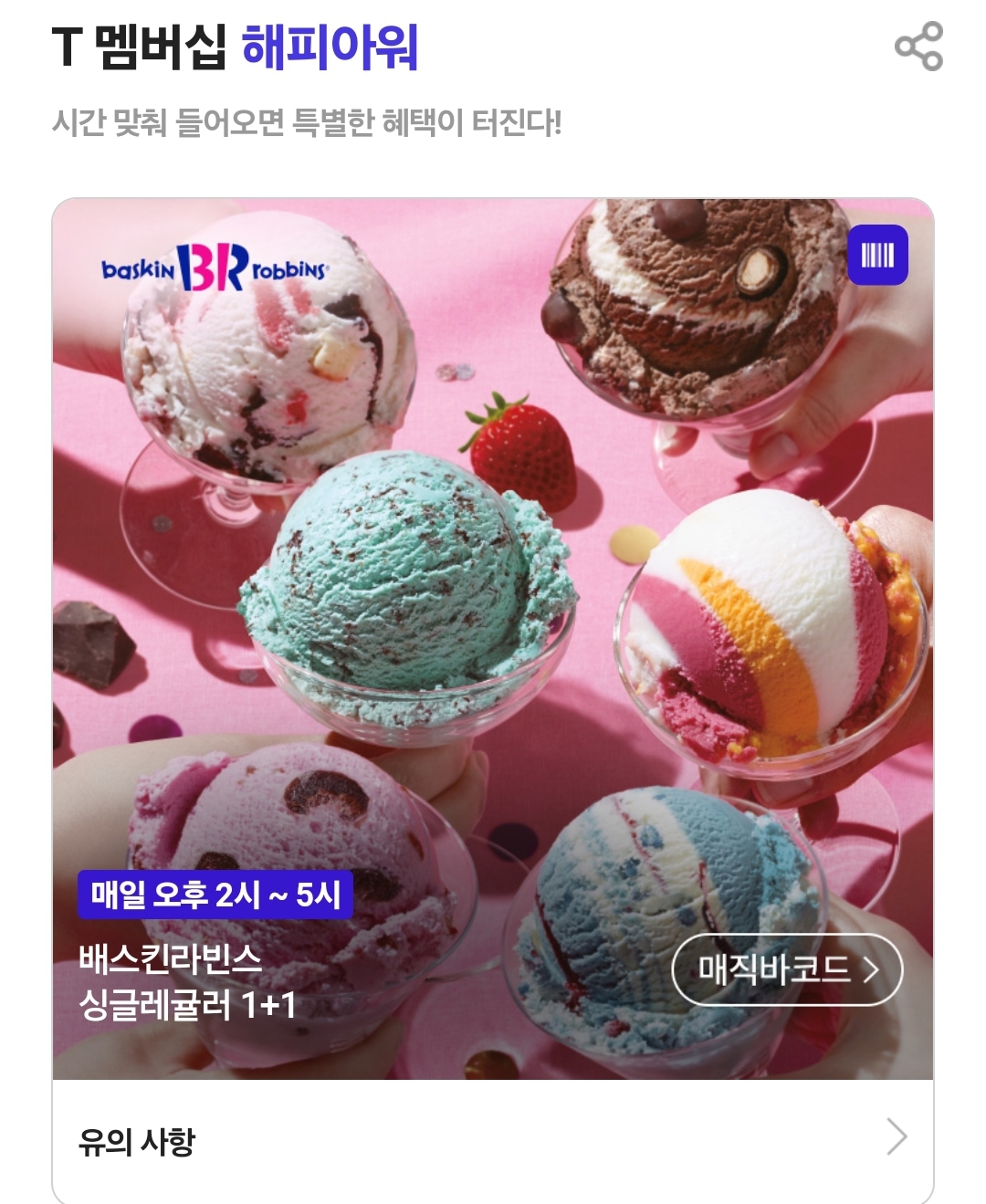Open the barcode icon on the Baskin Robbins card
The width and height of the screenshot is (986, 1204).
coord(877,255)
